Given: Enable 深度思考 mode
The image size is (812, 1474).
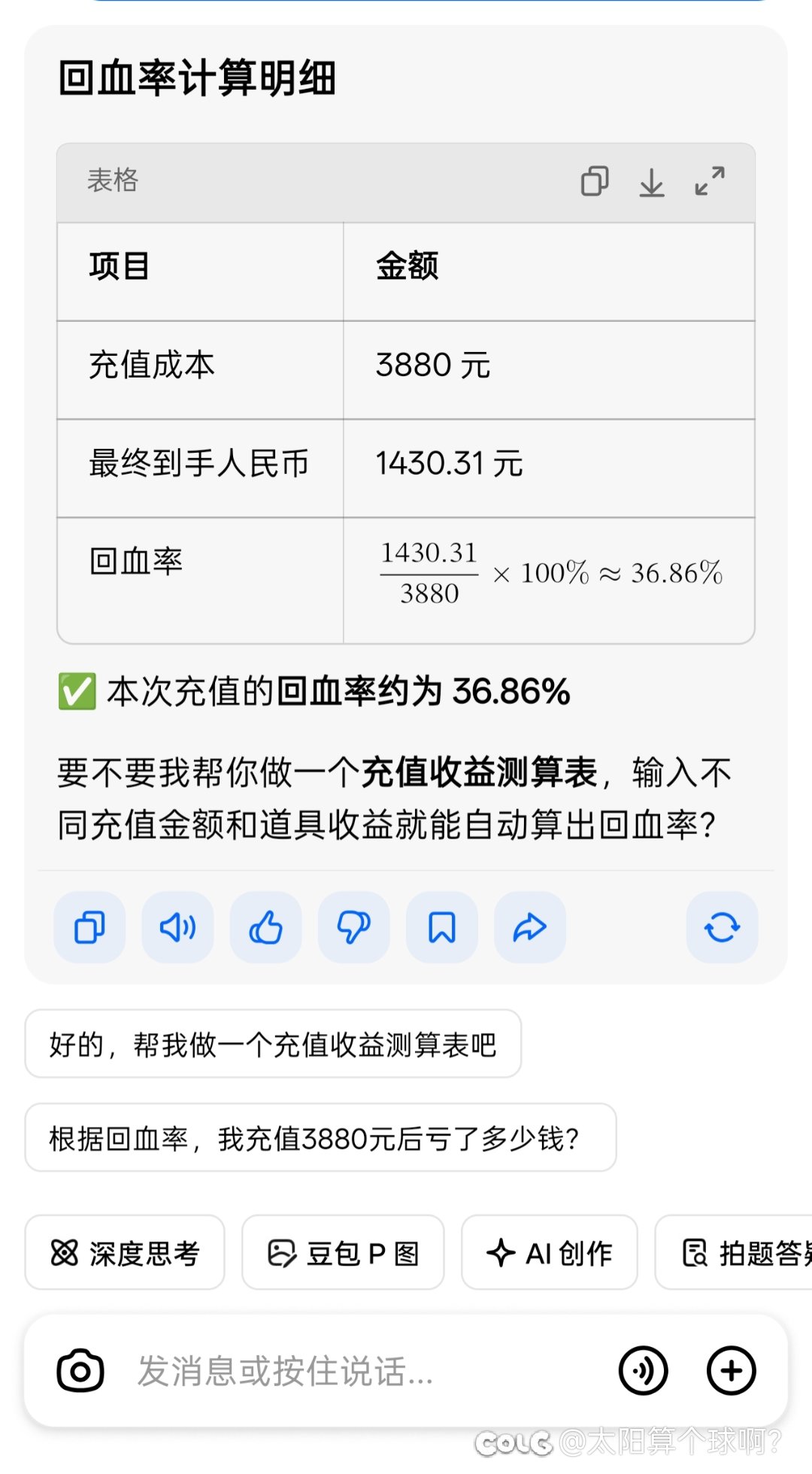Looking at the screenshot, I should (x=125, y=1253).
